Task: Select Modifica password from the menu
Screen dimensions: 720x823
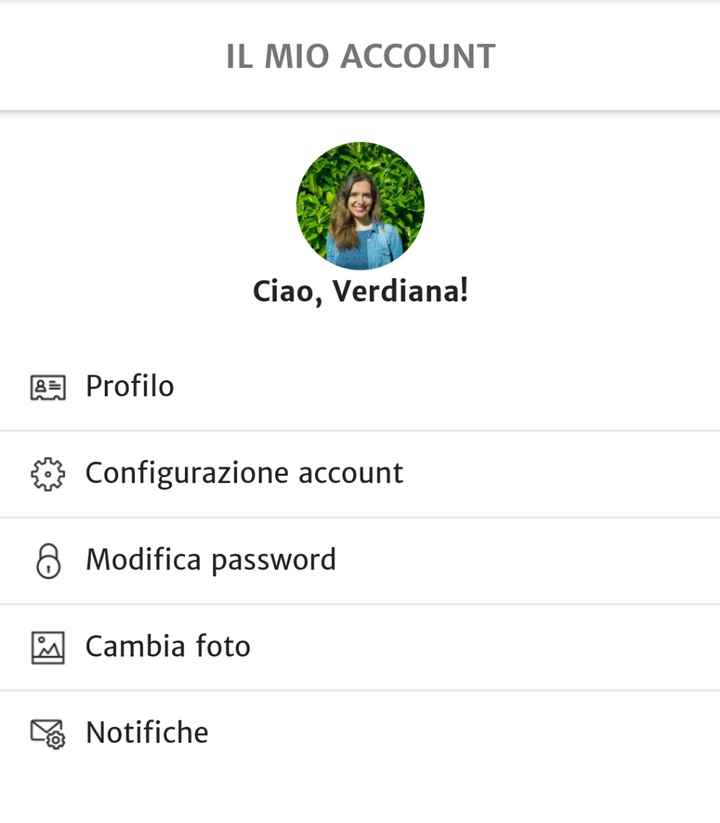Action: pos(211,559)
